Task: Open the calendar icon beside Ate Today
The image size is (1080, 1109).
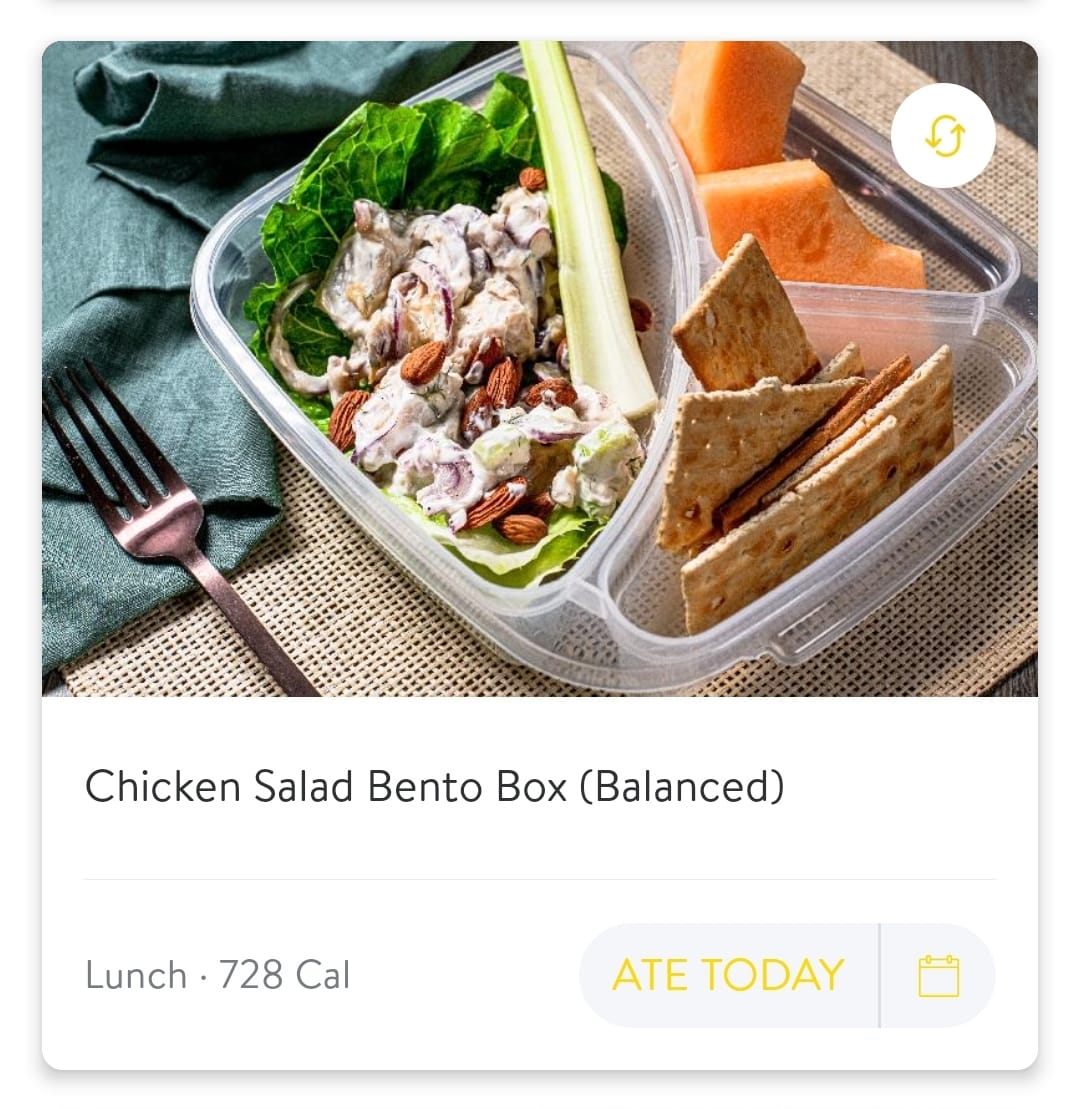Action: click(938, 975)
